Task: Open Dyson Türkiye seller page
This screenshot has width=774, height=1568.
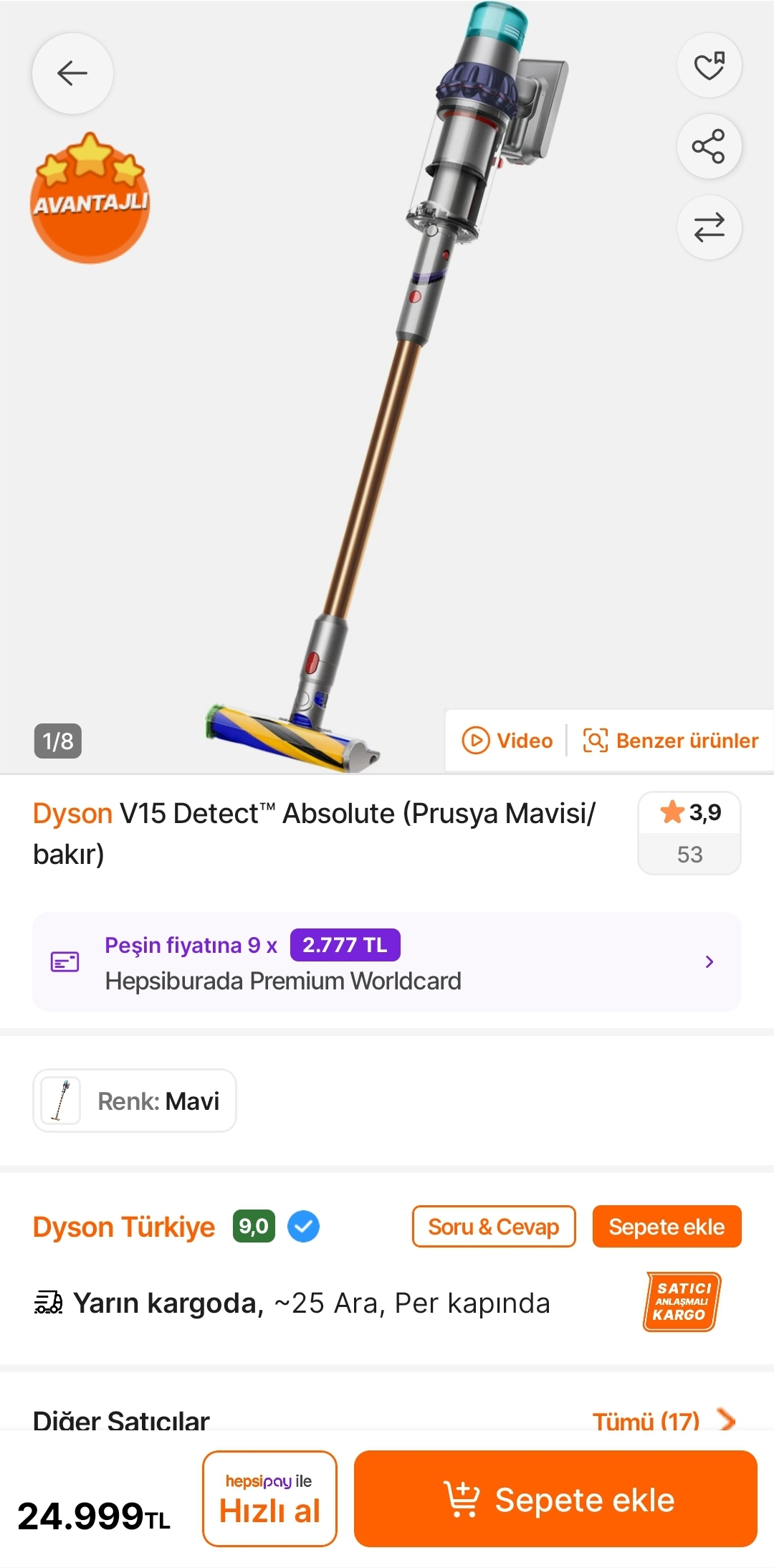Action: [x=124, y=1227]
